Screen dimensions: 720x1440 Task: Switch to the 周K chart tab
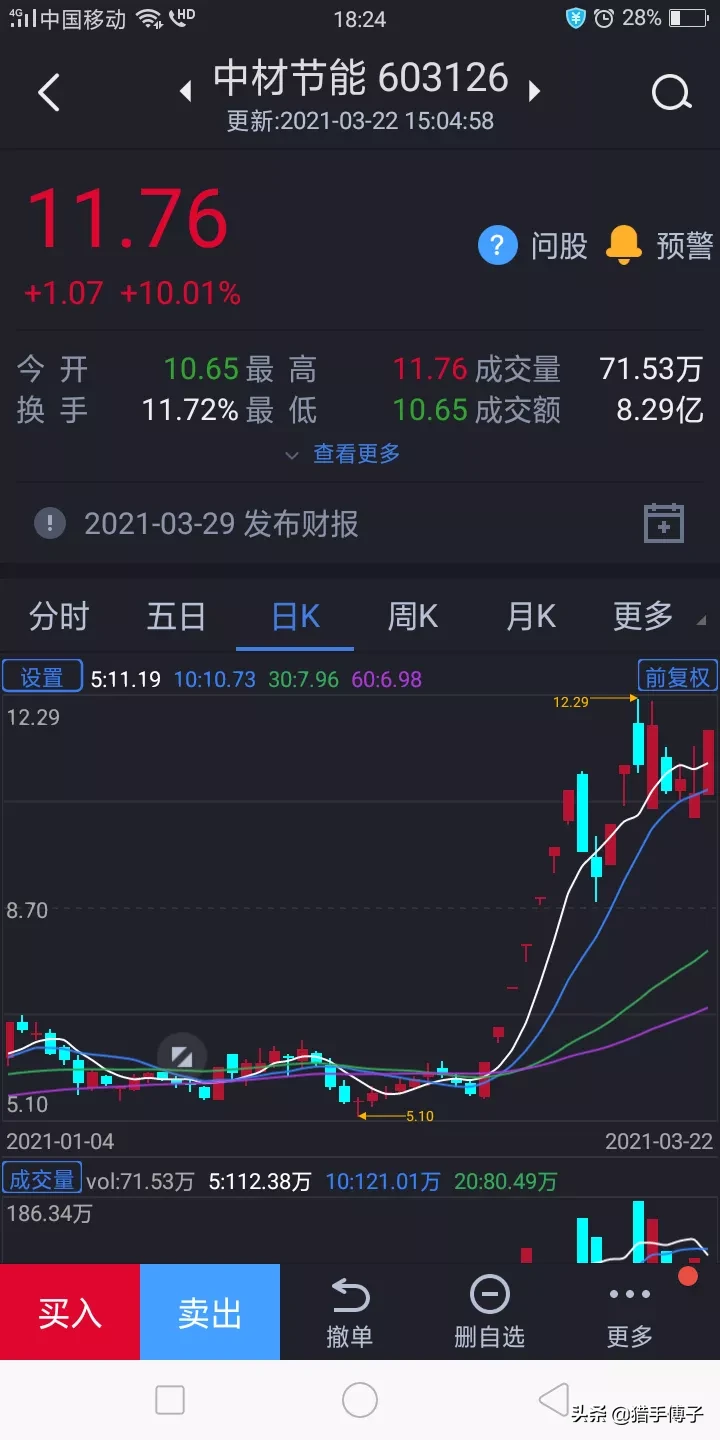pyautogui.click(x=413, y=616)
